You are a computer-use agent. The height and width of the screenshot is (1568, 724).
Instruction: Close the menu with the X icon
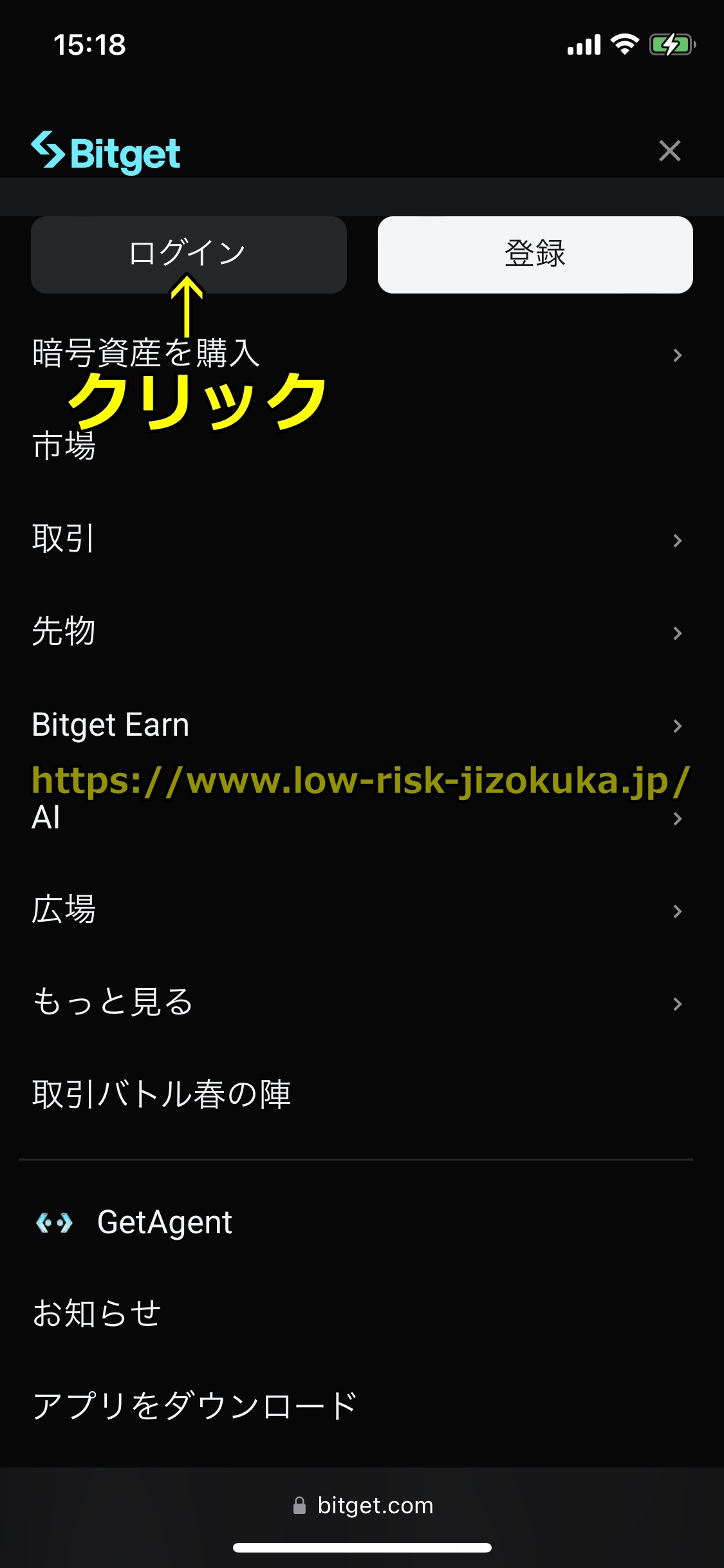pyautogui.click(x=669, y=151)
